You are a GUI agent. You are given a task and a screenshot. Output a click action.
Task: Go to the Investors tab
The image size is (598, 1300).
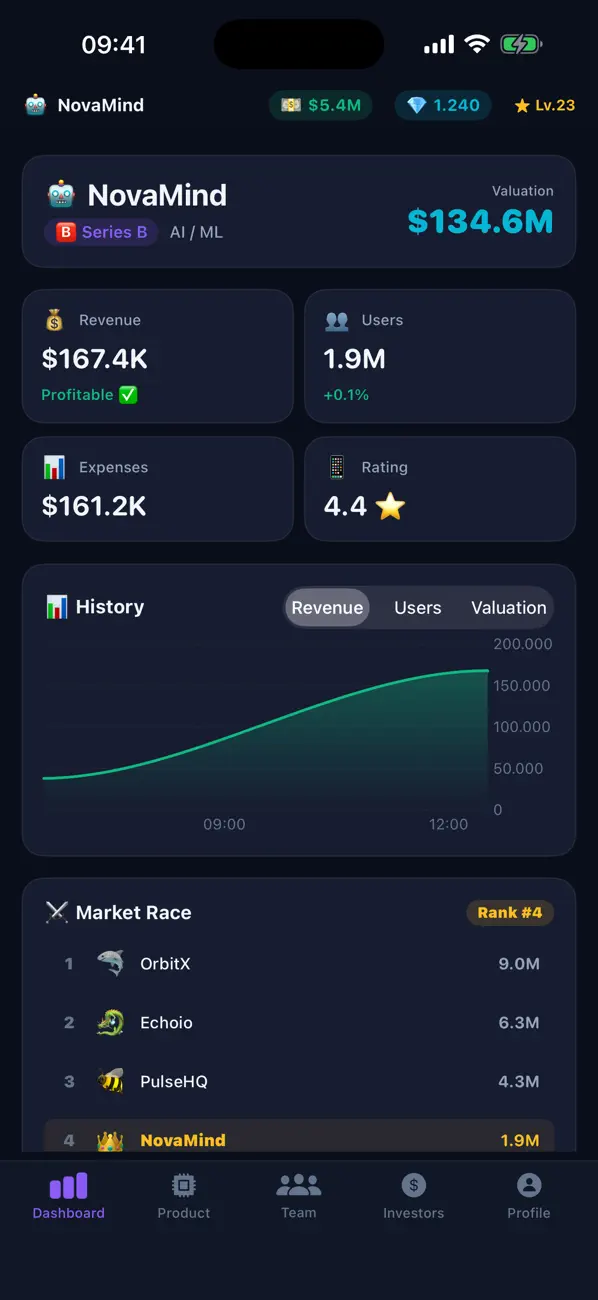[x=413, y=1196]
